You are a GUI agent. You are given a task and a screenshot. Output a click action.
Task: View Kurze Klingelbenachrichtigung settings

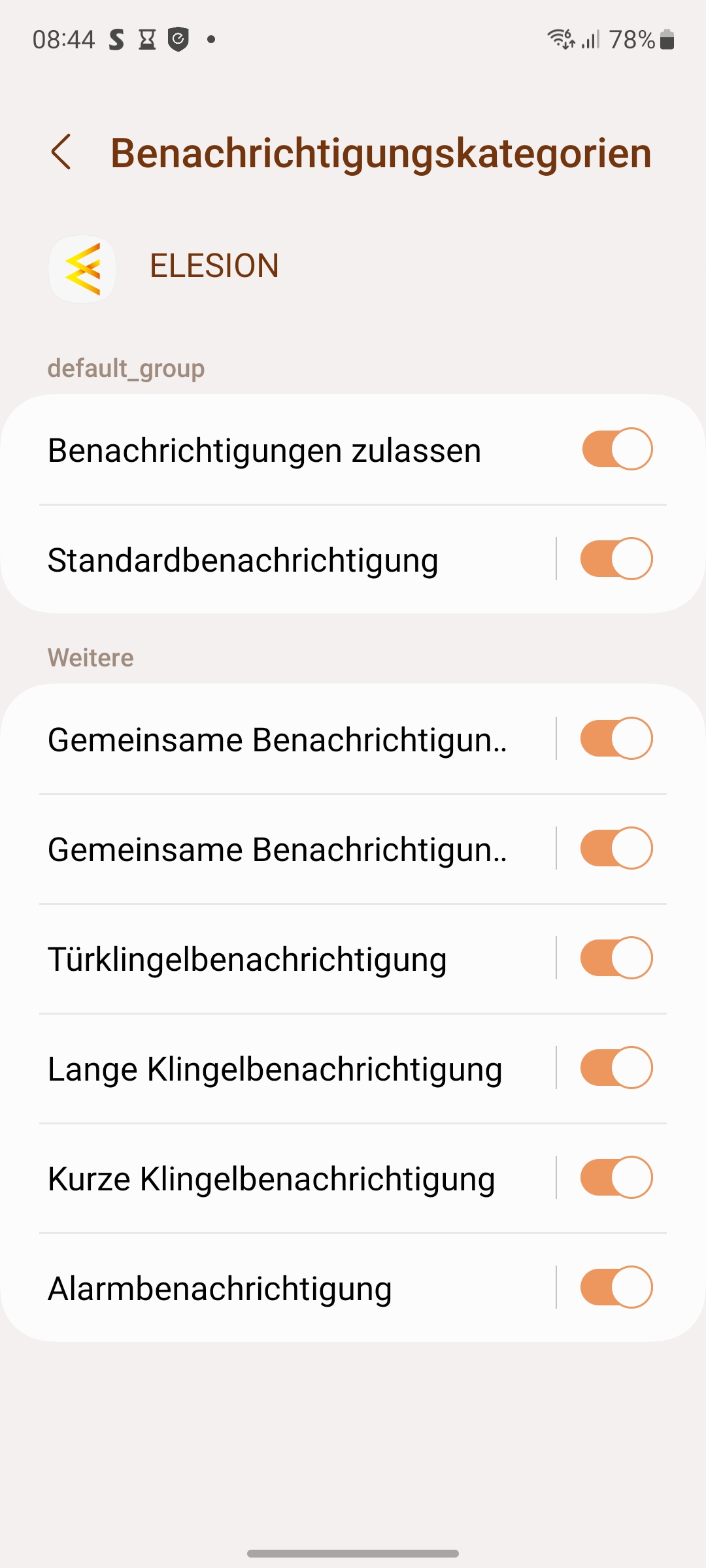tap(271, 1179)
